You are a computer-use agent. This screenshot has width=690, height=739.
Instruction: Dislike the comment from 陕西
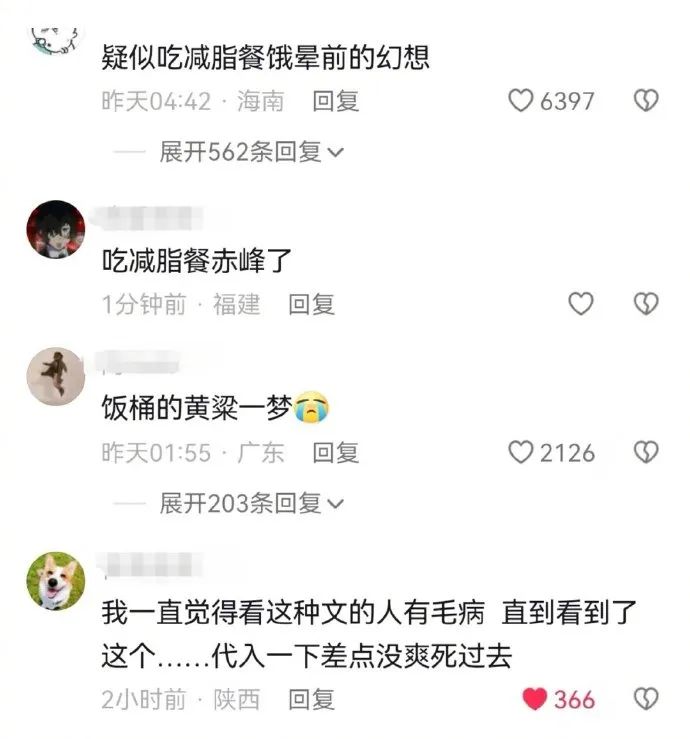coord(647,699)
